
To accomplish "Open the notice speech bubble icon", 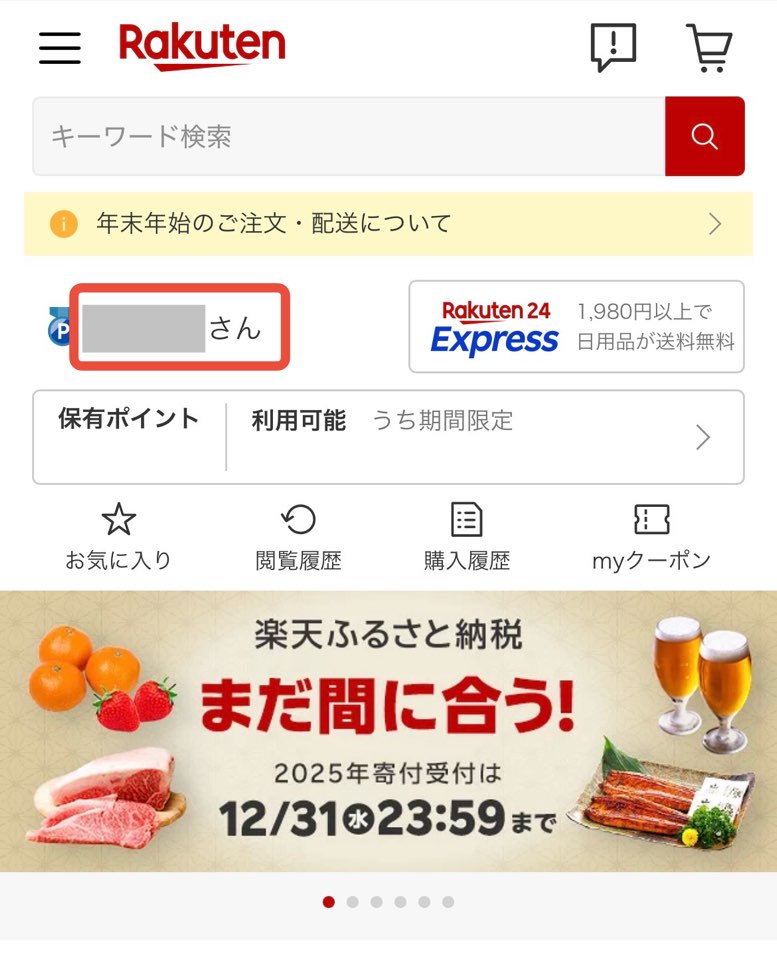I will 613,47.
